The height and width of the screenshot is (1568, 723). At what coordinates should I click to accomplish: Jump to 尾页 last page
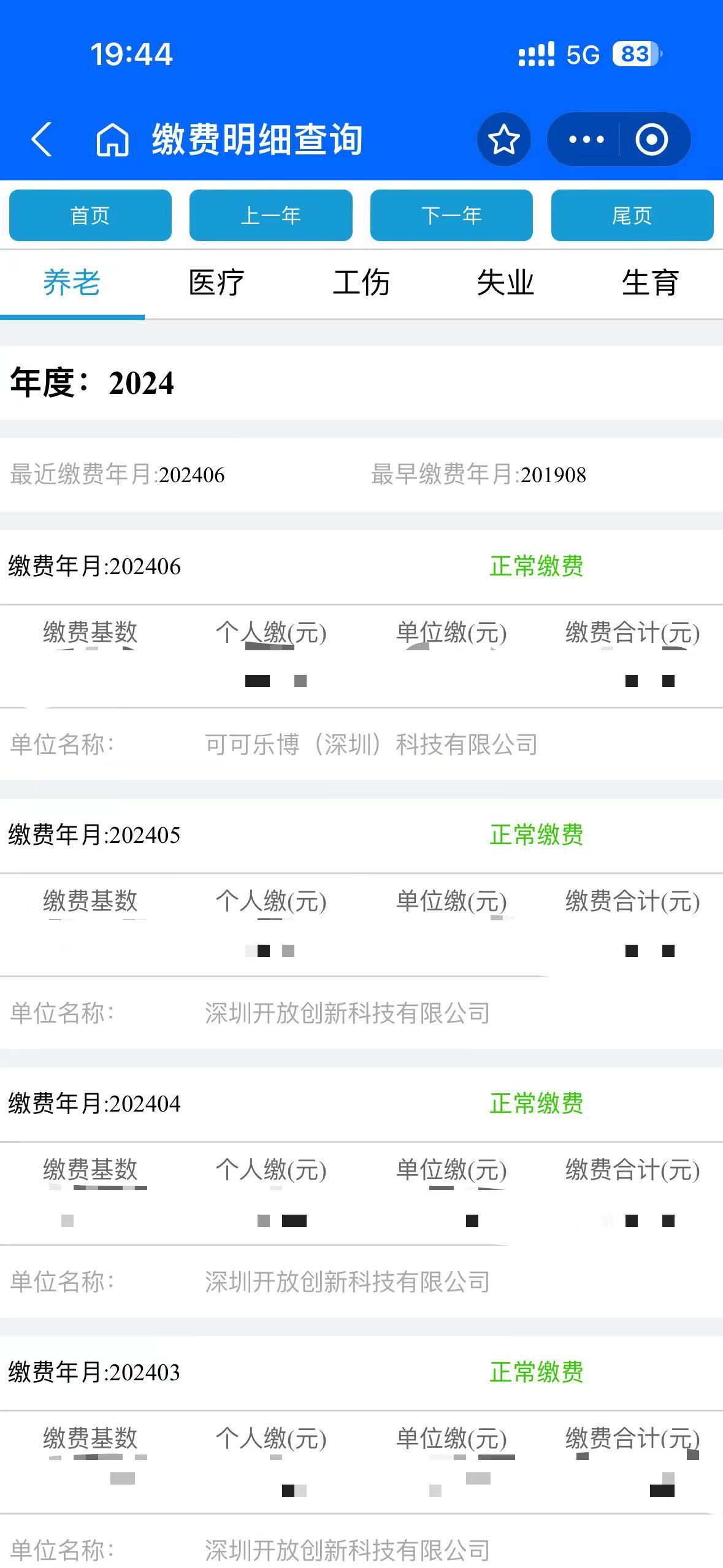coord(632,215)
